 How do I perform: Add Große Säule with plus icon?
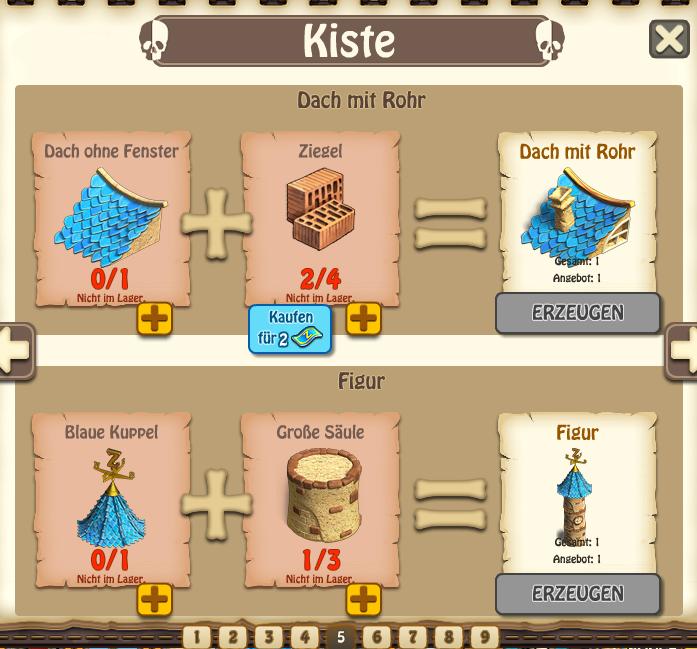[x=363, y=599]
